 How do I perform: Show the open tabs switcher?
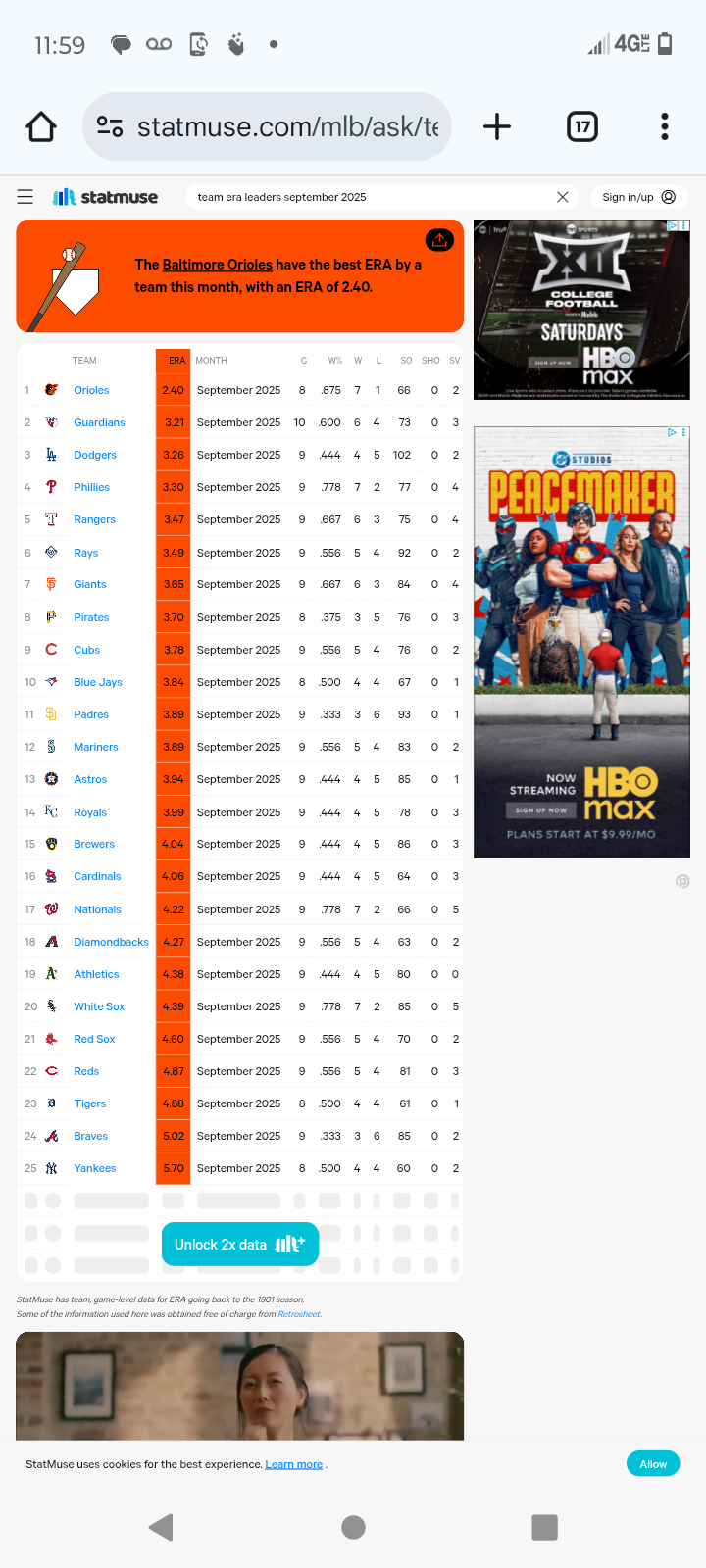click(582, 126)
